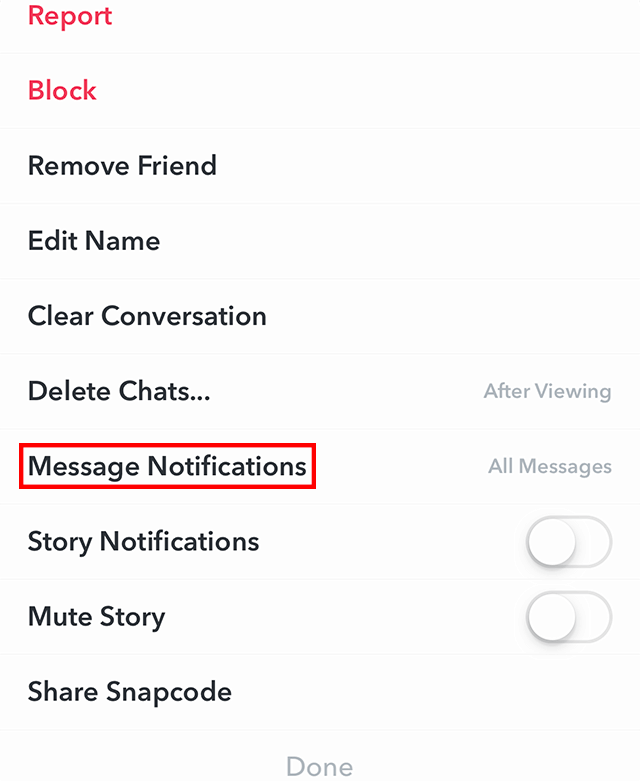Open Message Notifications settings
This screenshot has width=640, height=781.
tap(167, 466)
